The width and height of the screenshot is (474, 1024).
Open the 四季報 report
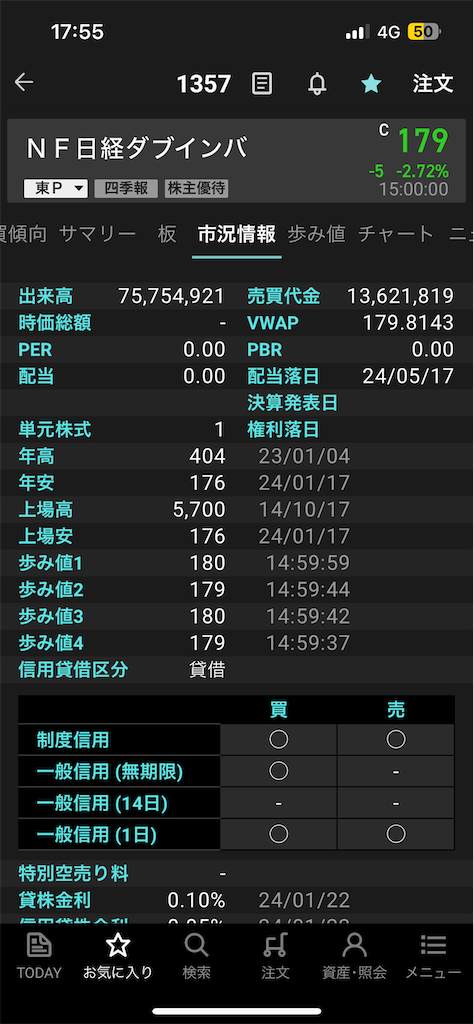click(126, 189)
